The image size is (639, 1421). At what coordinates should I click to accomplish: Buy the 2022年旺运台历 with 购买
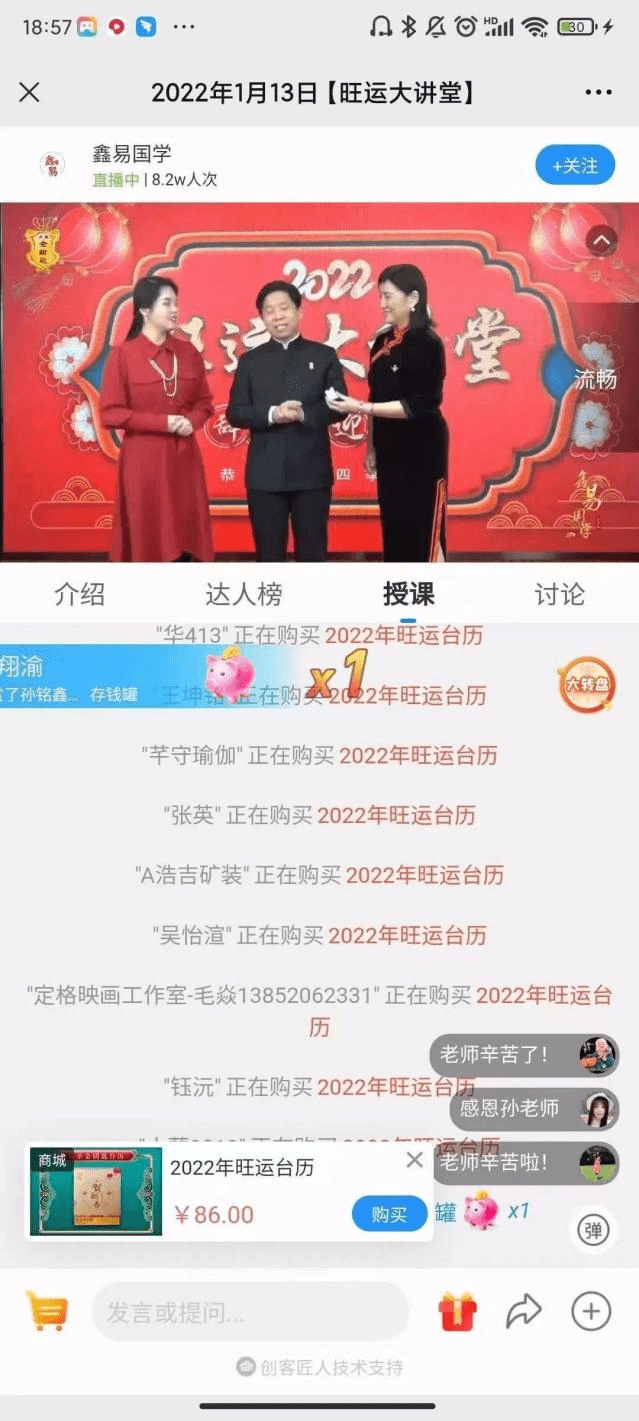point(389,1214)
